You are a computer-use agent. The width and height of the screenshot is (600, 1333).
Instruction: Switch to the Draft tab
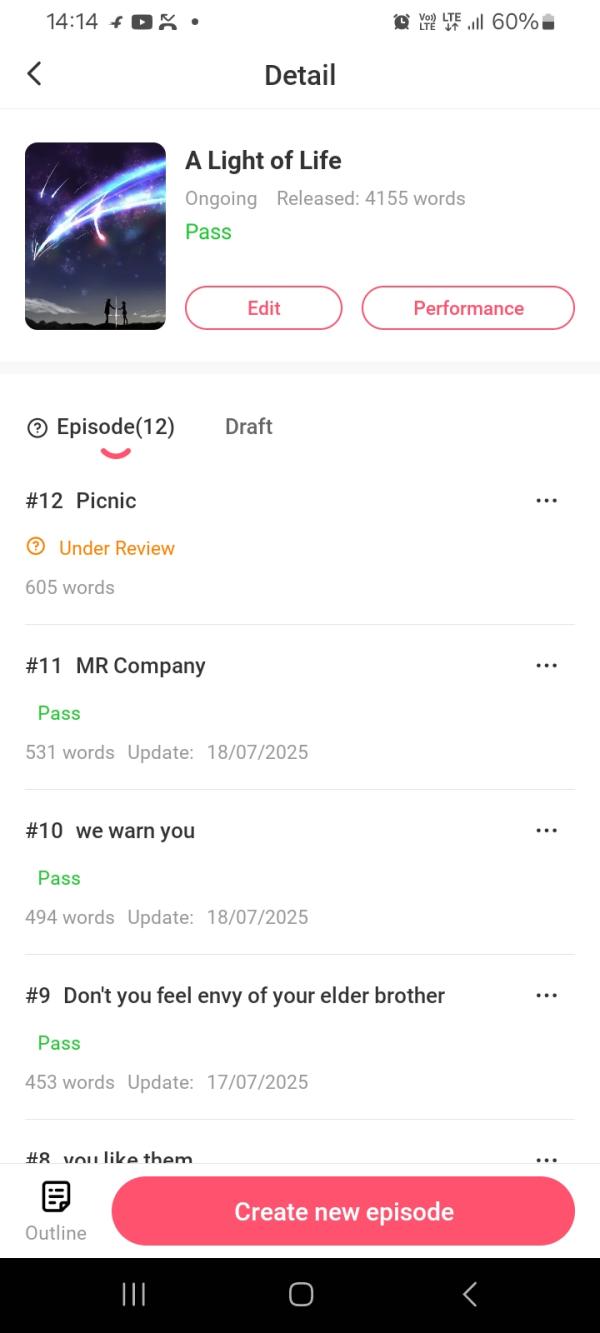point(248,427)
